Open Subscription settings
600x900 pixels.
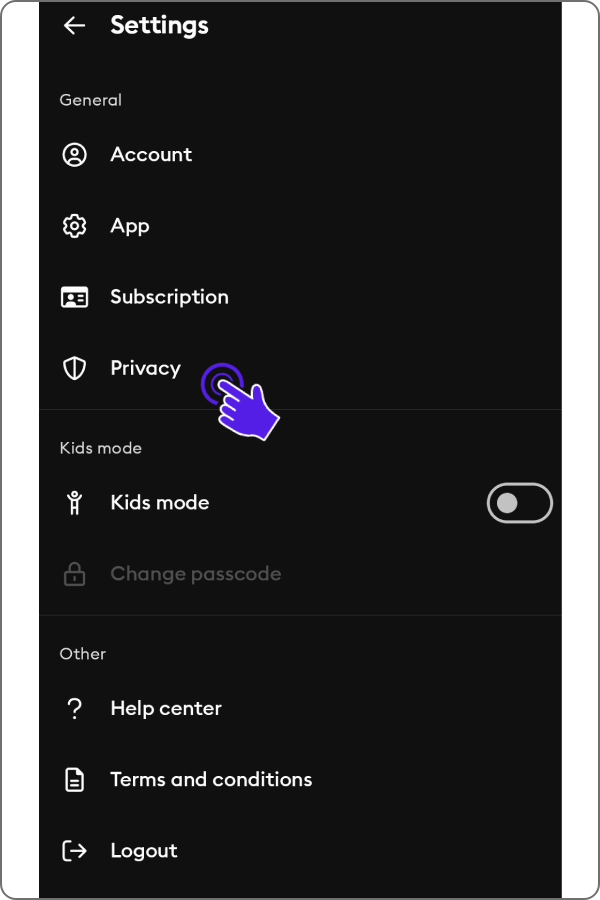pyautogui.click(x=168, y=297)
